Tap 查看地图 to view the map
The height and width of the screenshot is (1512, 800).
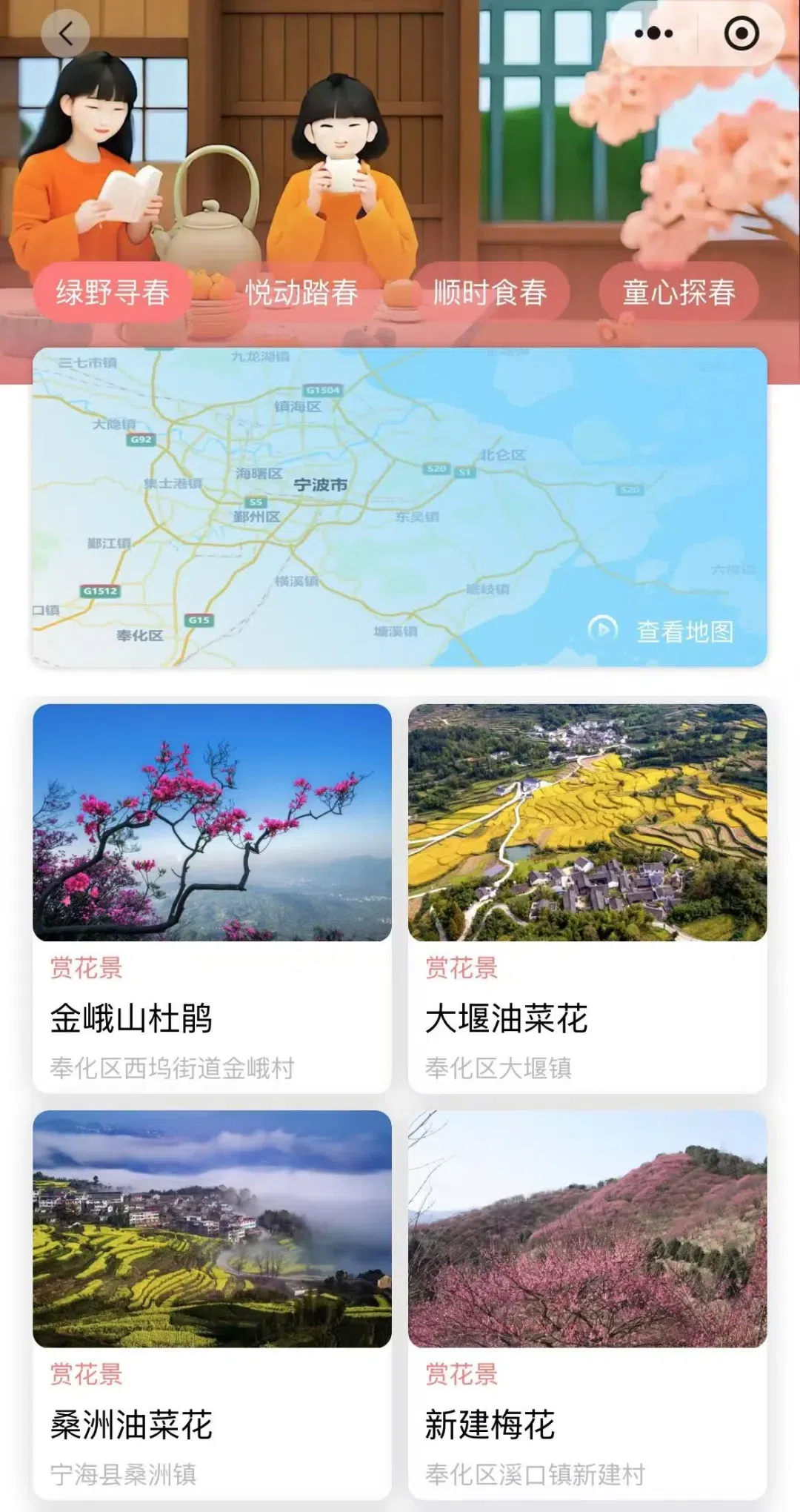[x=661, y=631]
